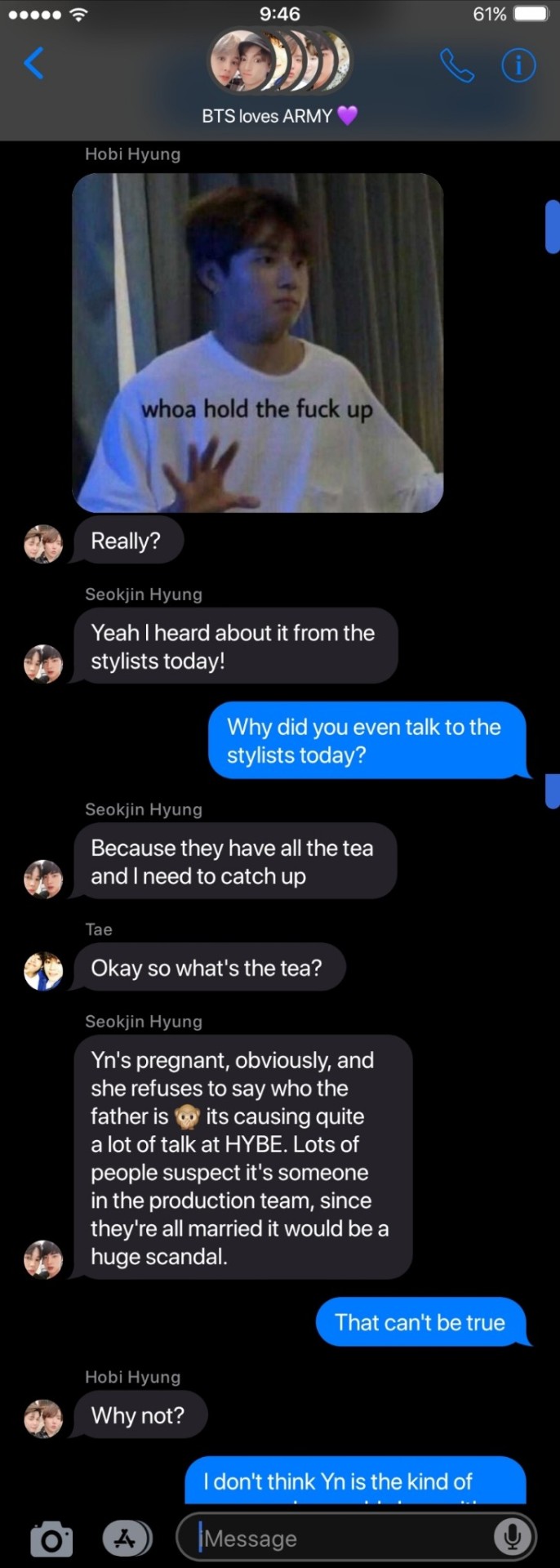The height and width of the screenshot is (1568, 560).
Task: Start a voice call with the group
Action: (x=456, y=65)
